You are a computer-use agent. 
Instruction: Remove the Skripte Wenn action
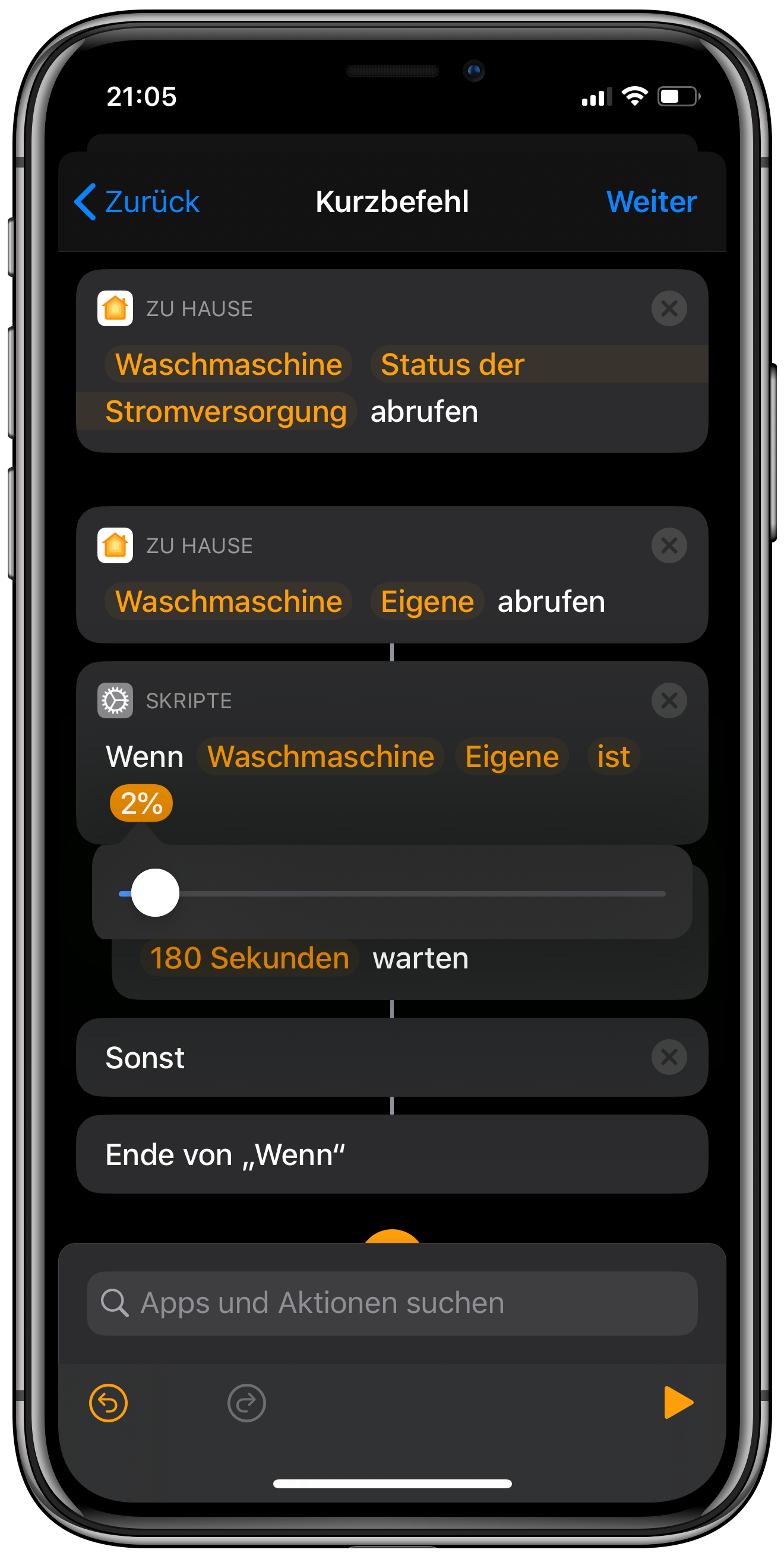pos(668,701)
